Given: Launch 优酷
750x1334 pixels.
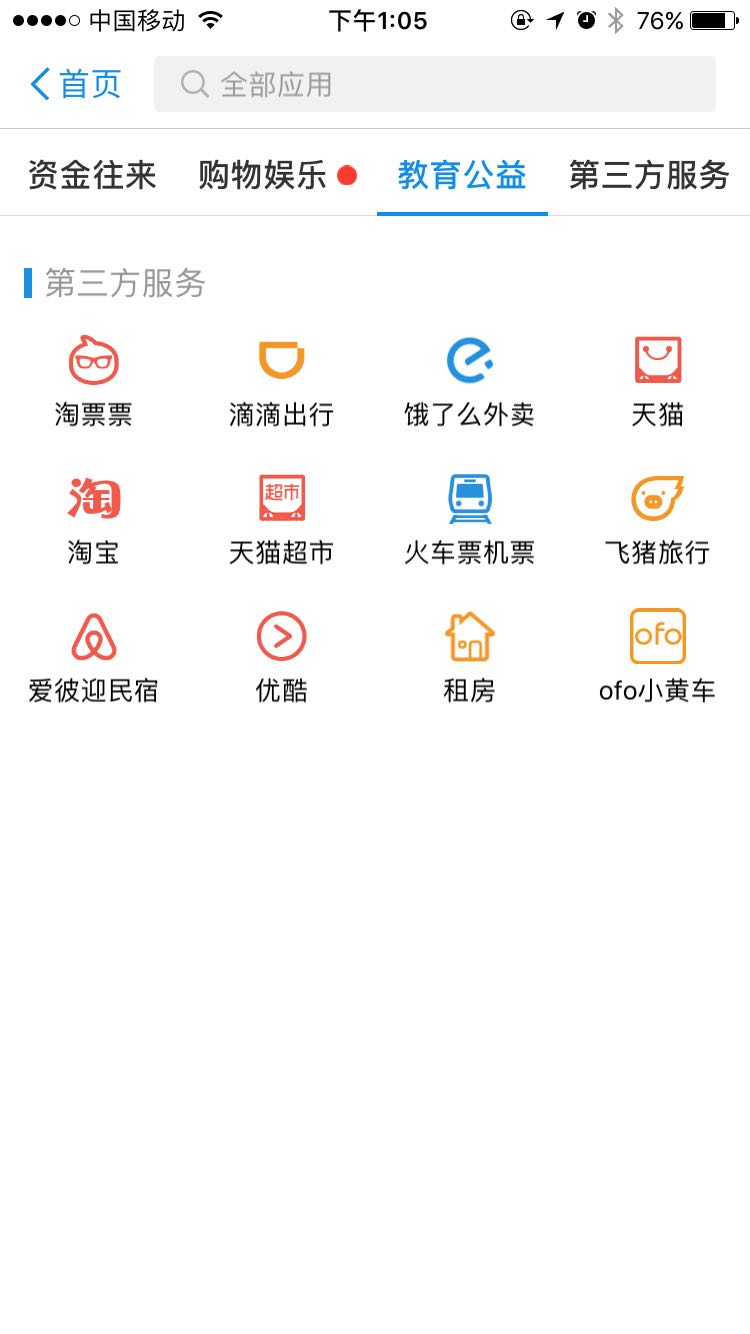Looking at the screenshot, I should (281, 656).
